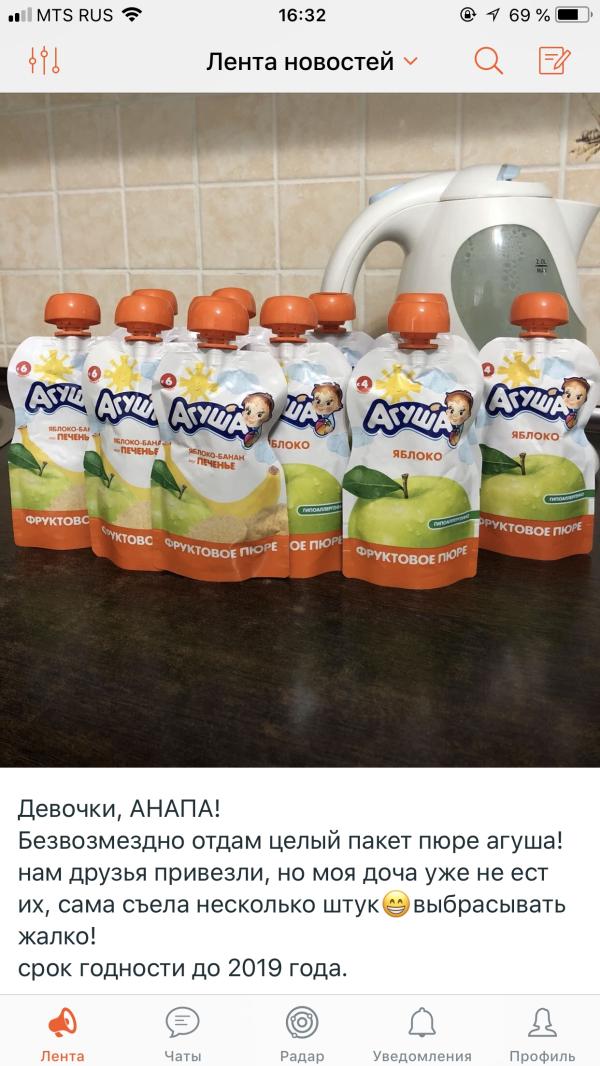Compose a new post
This screenshot has width=600, height=1066.
pyautogui.click(x=554, y=61)
